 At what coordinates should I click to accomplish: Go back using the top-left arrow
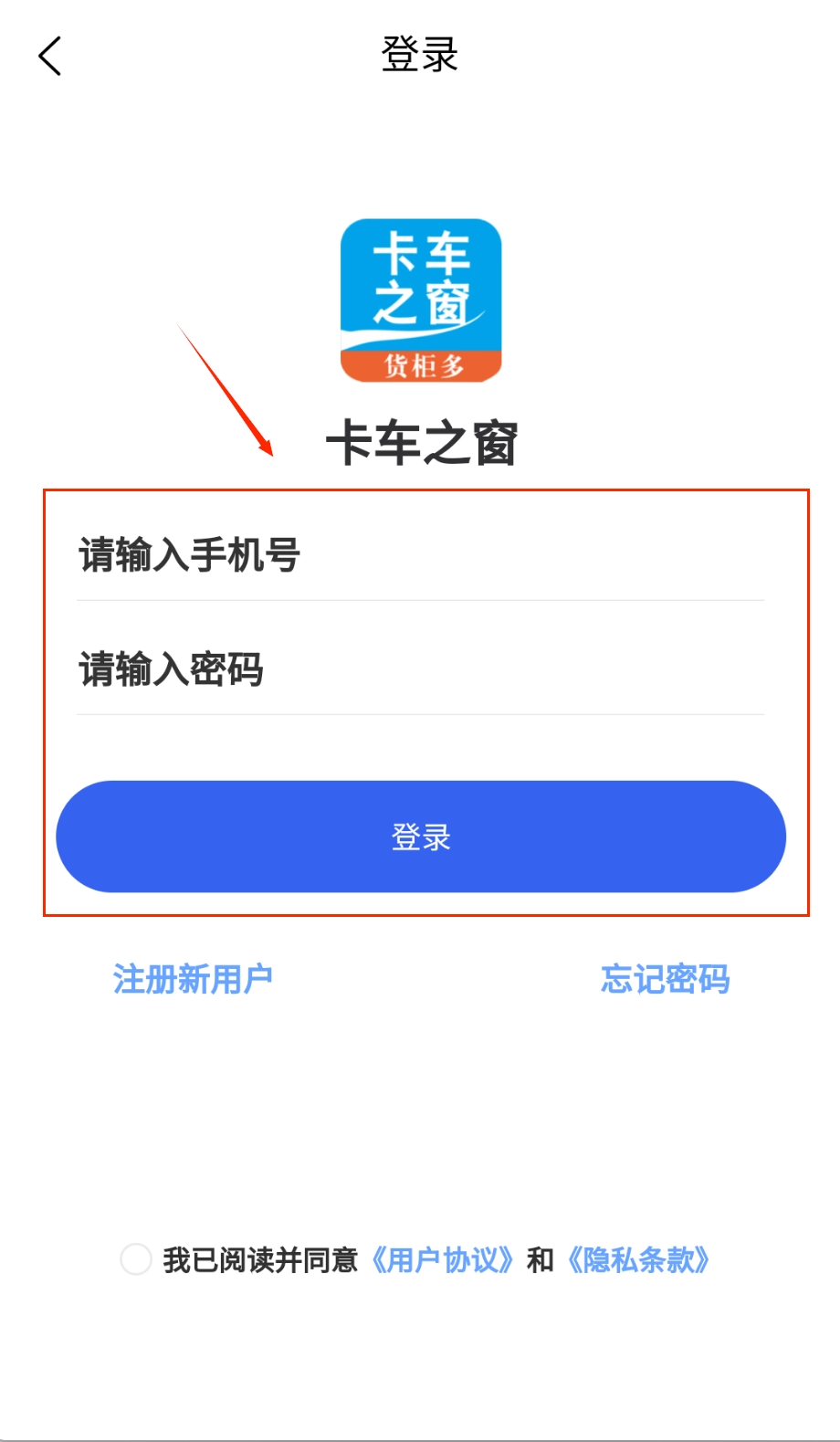50,56
